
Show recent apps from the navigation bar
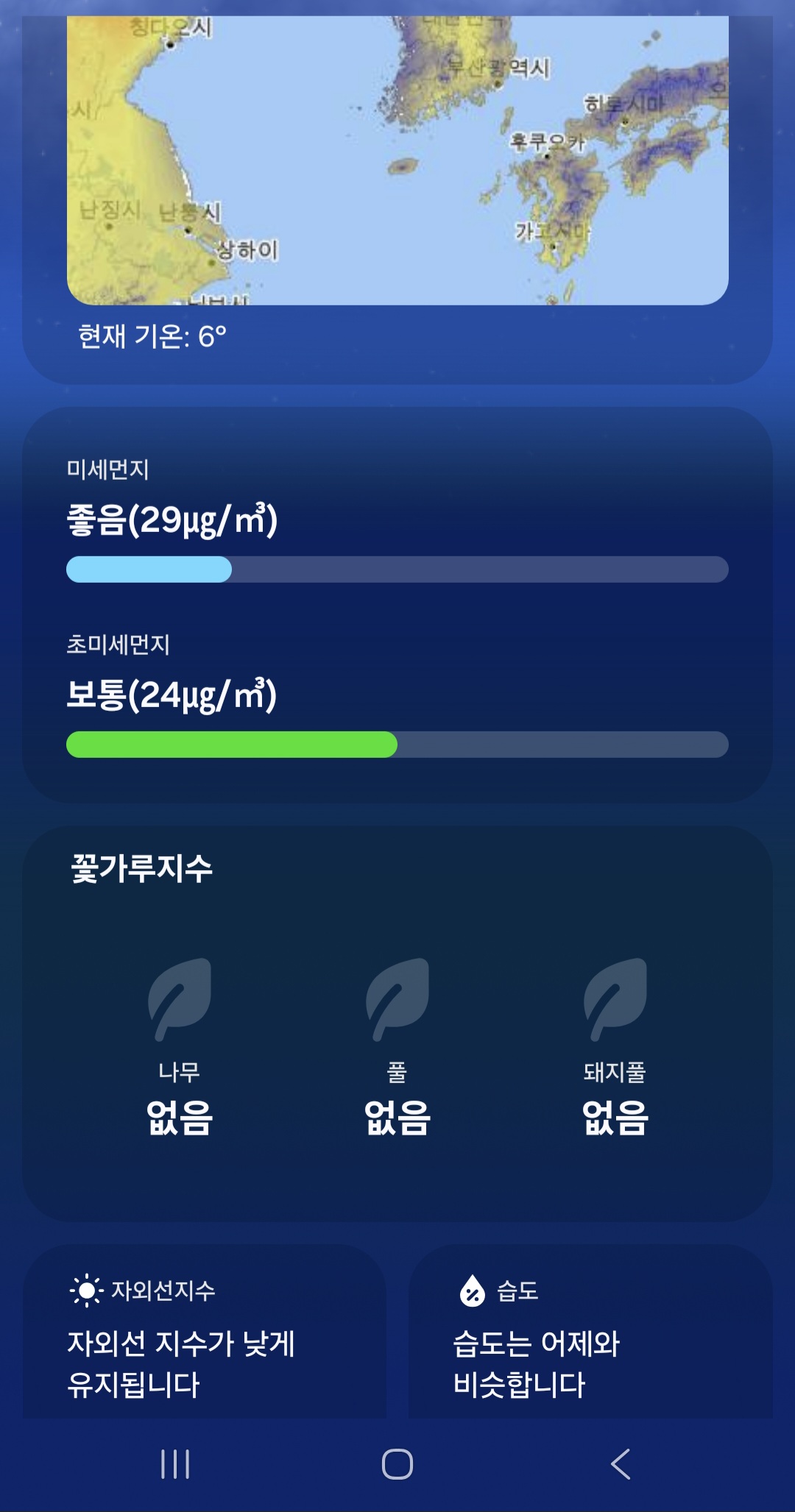(x=175, y=1464)
